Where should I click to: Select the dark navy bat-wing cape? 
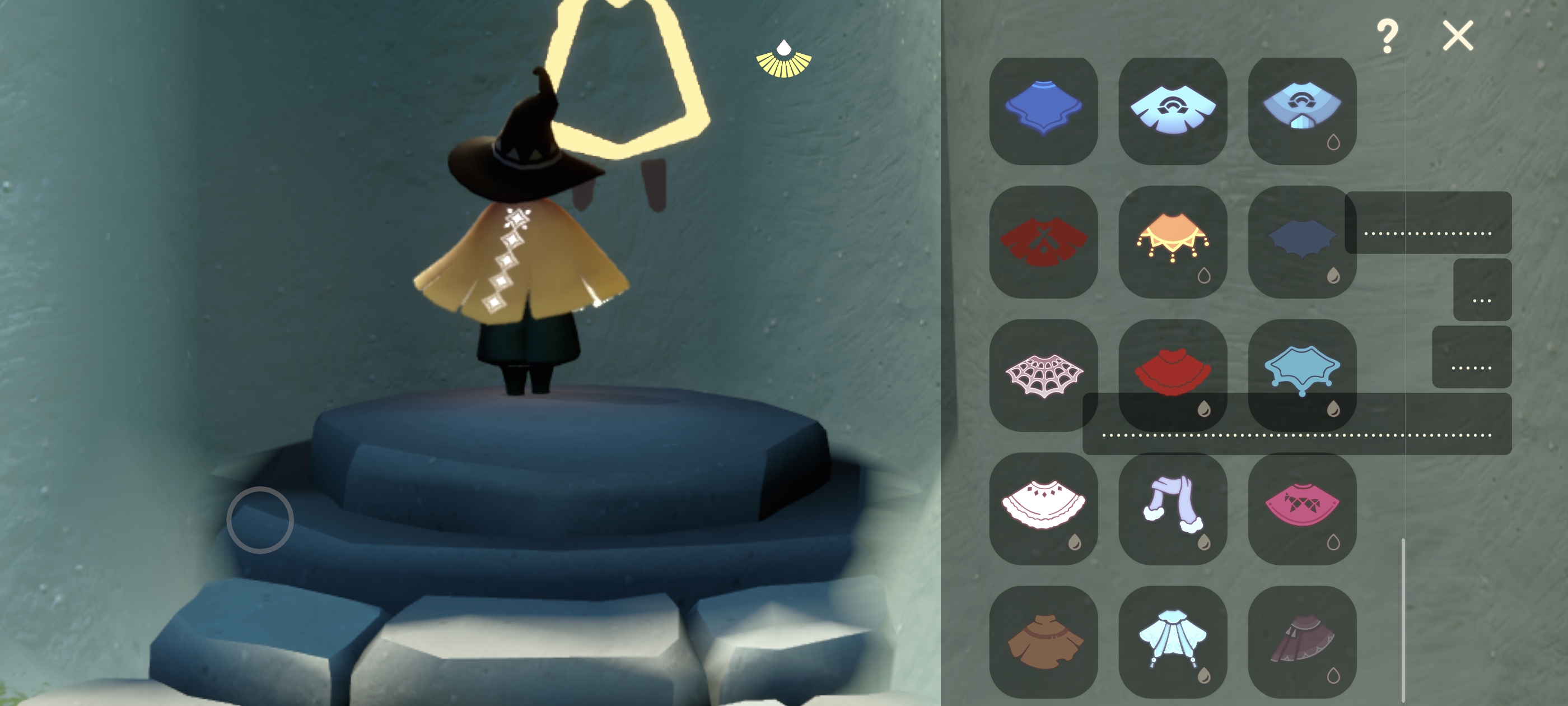(1301, 242)
